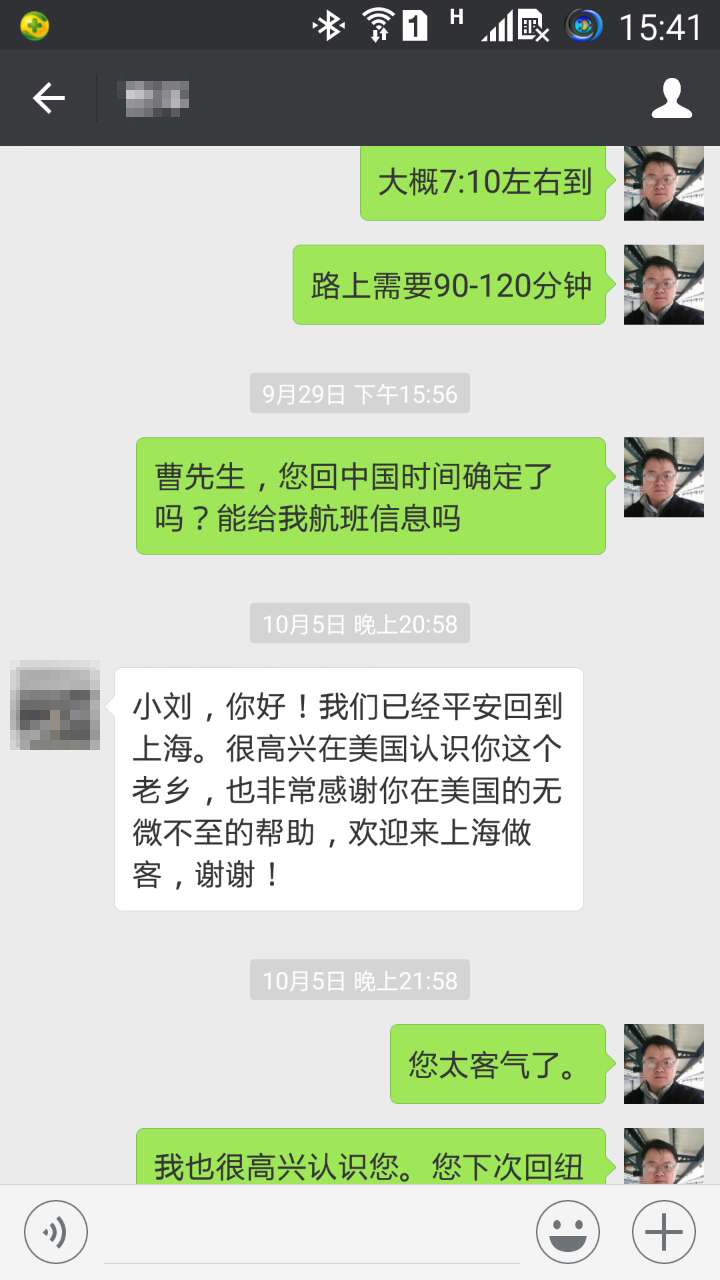Open the contact's pixelated avatar
Viewport: 720px width, 1280px height.
[55, 705]
